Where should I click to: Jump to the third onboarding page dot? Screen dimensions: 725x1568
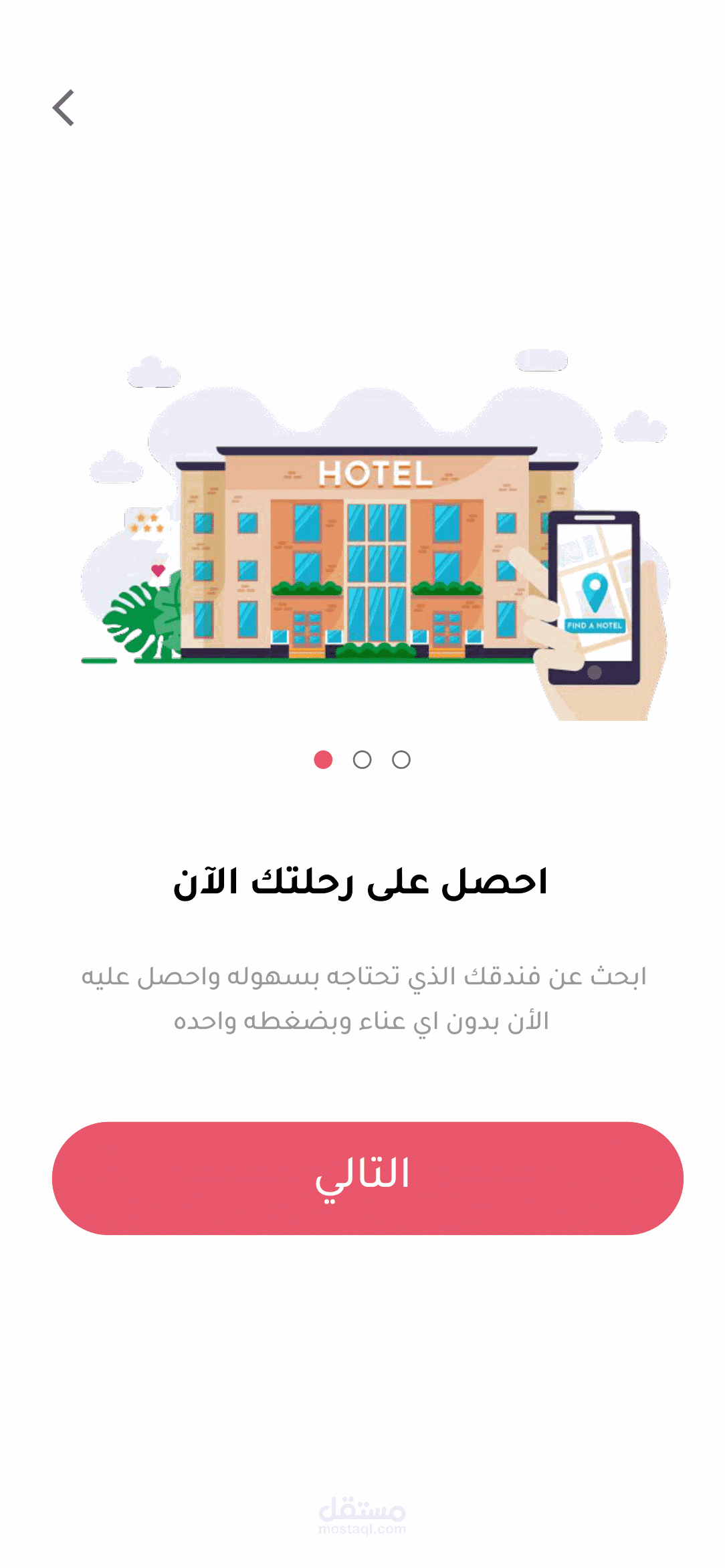click(x=401, y=760)
